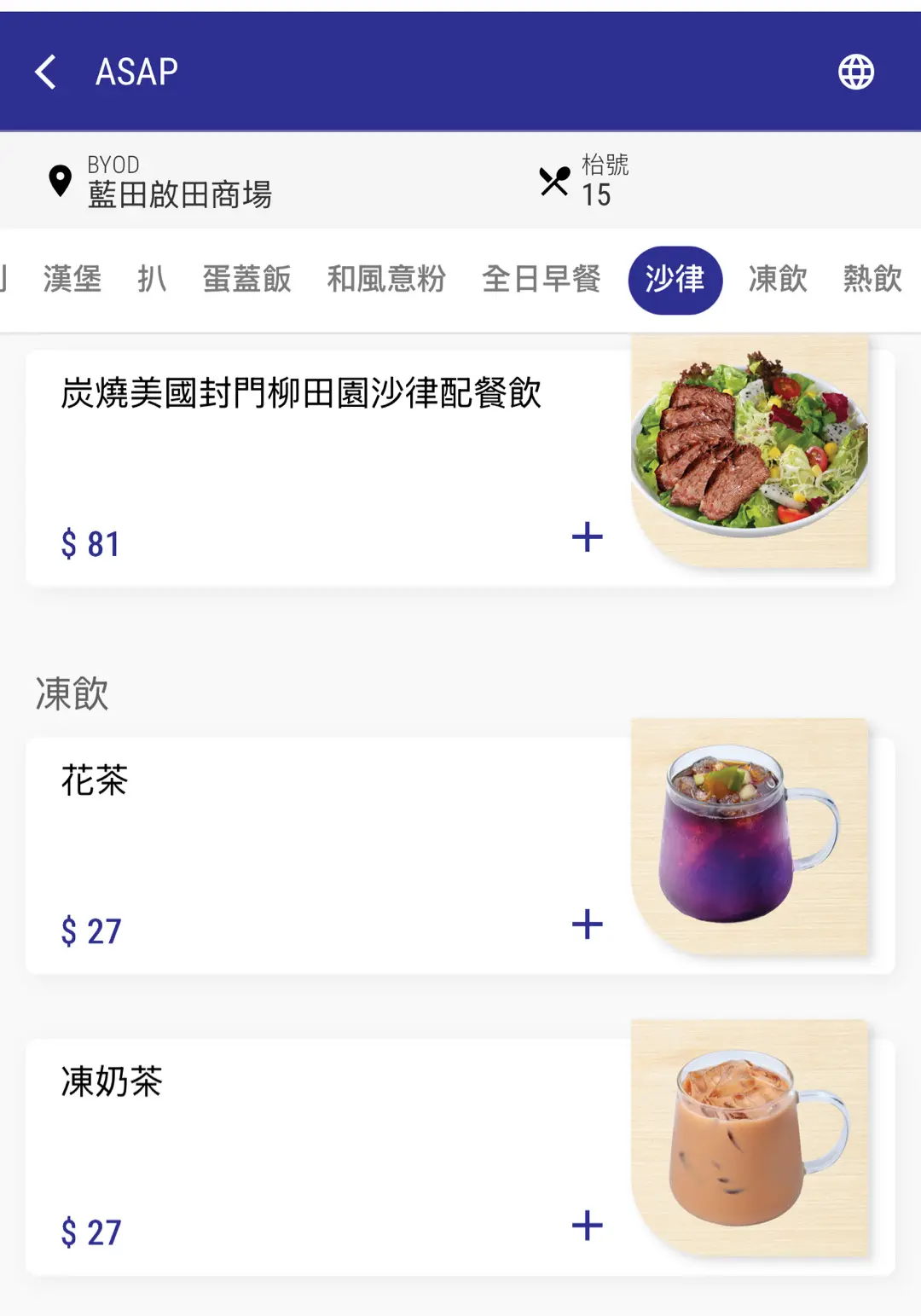
Task: Switch to the 漢堡 category tab
Action: 72,279
